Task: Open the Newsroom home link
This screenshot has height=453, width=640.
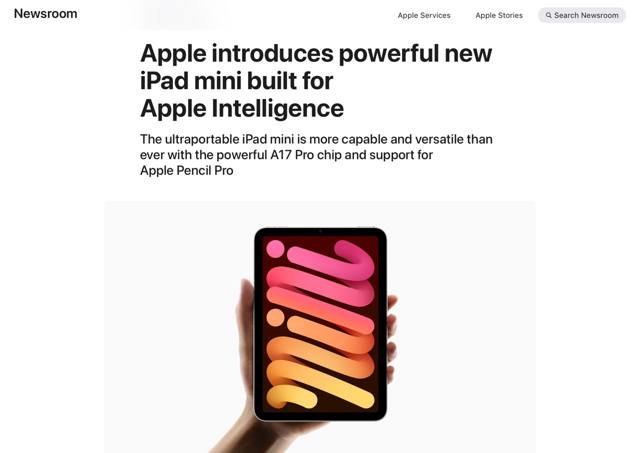Action: (45, 14)
